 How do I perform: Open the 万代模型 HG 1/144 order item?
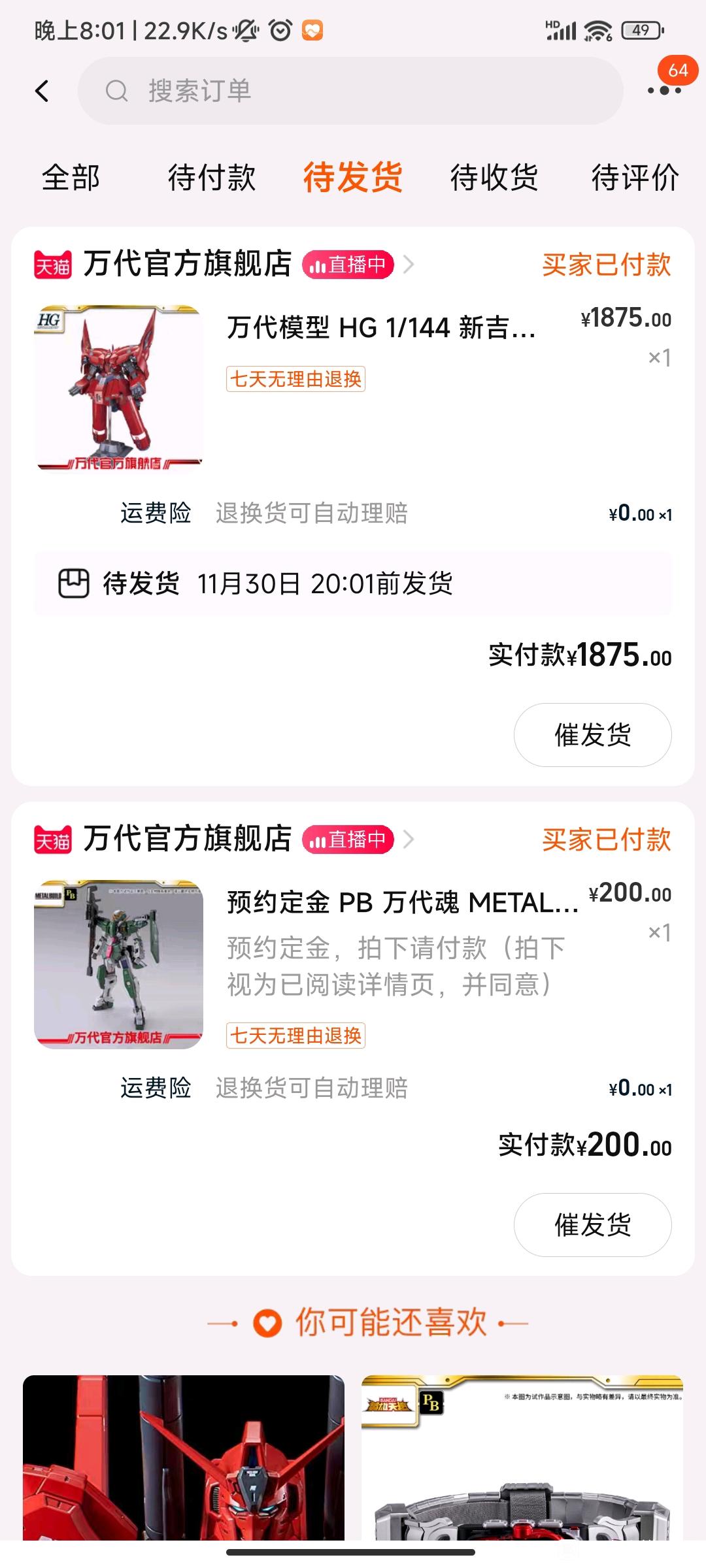[x=353, y=388]
